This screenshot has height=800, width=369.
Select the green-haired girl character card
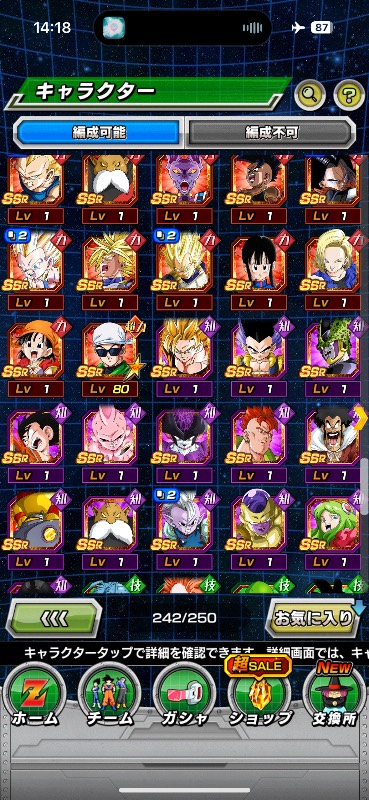point(334,530)
